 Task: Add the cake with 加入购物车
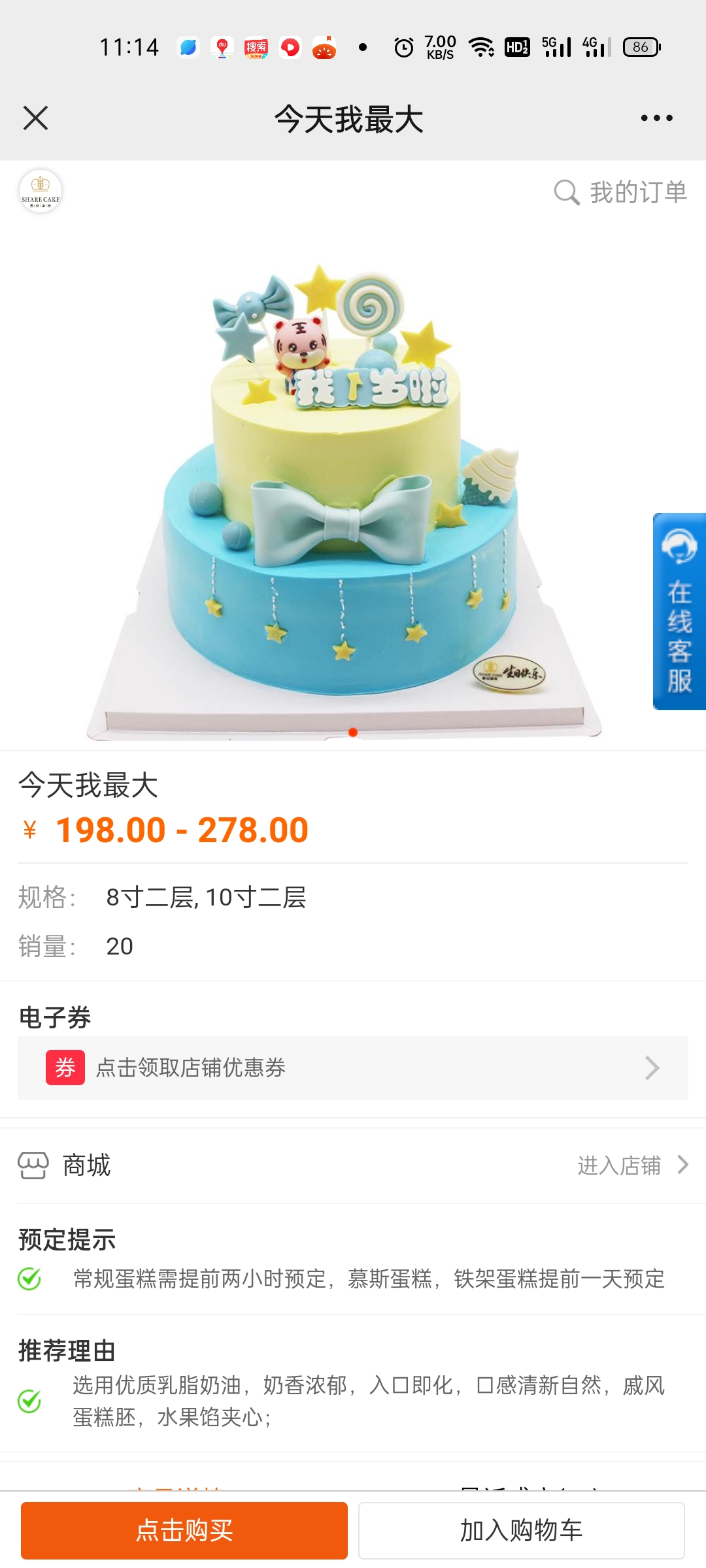[522, 1530]
